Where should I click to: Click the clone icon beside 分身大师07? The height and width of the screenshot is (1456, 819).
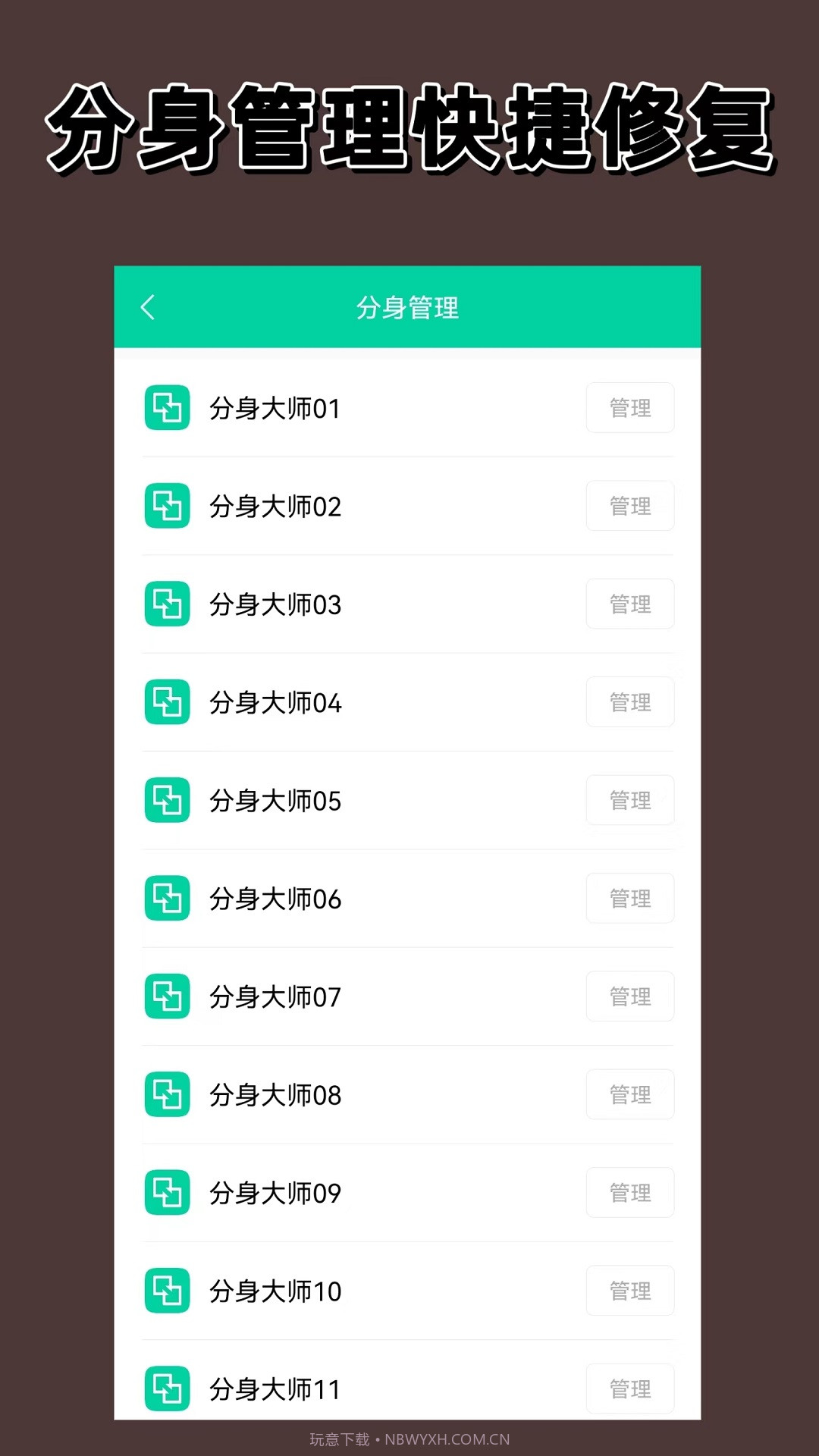click(167, 996)
